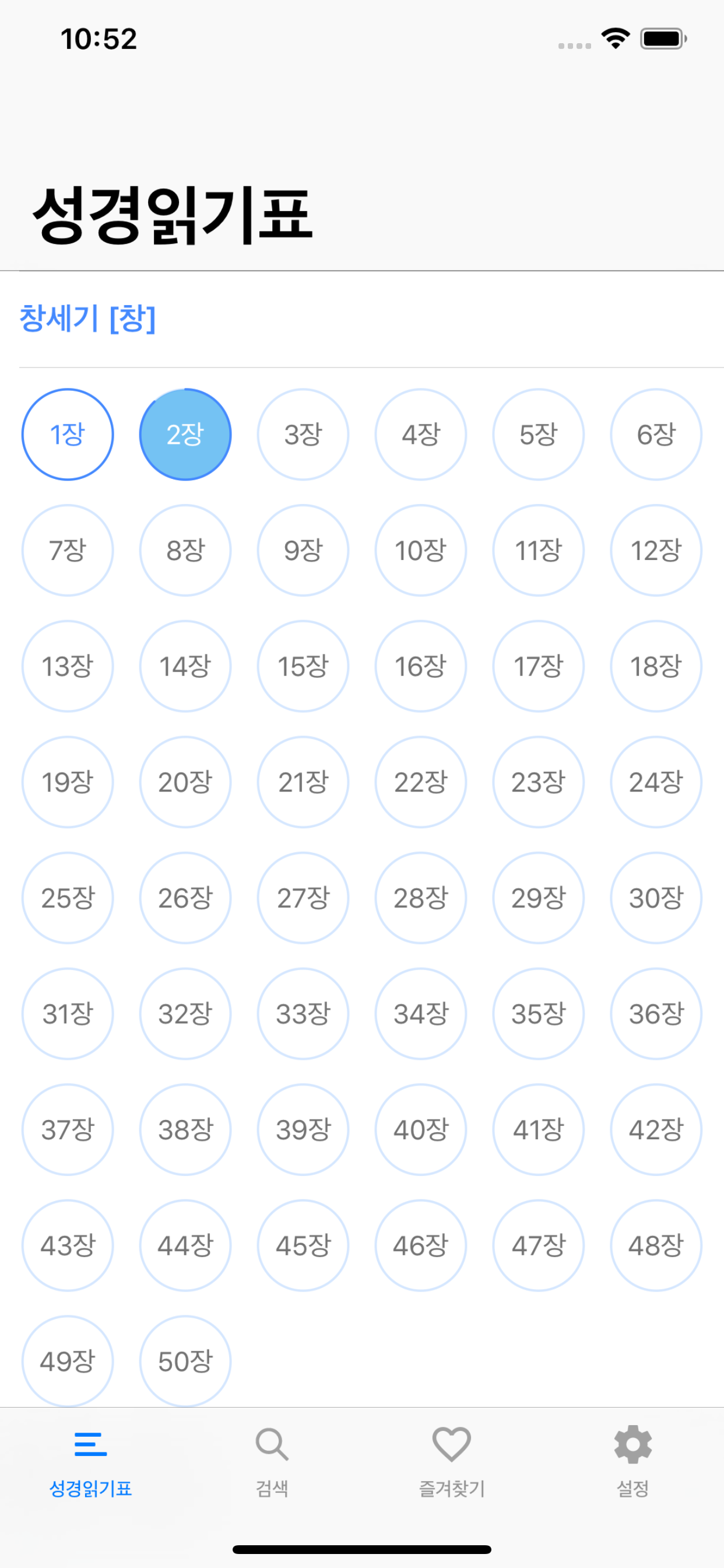Select chapter 17장
The height and width of the screenshot is (1568, 724).
538,666
